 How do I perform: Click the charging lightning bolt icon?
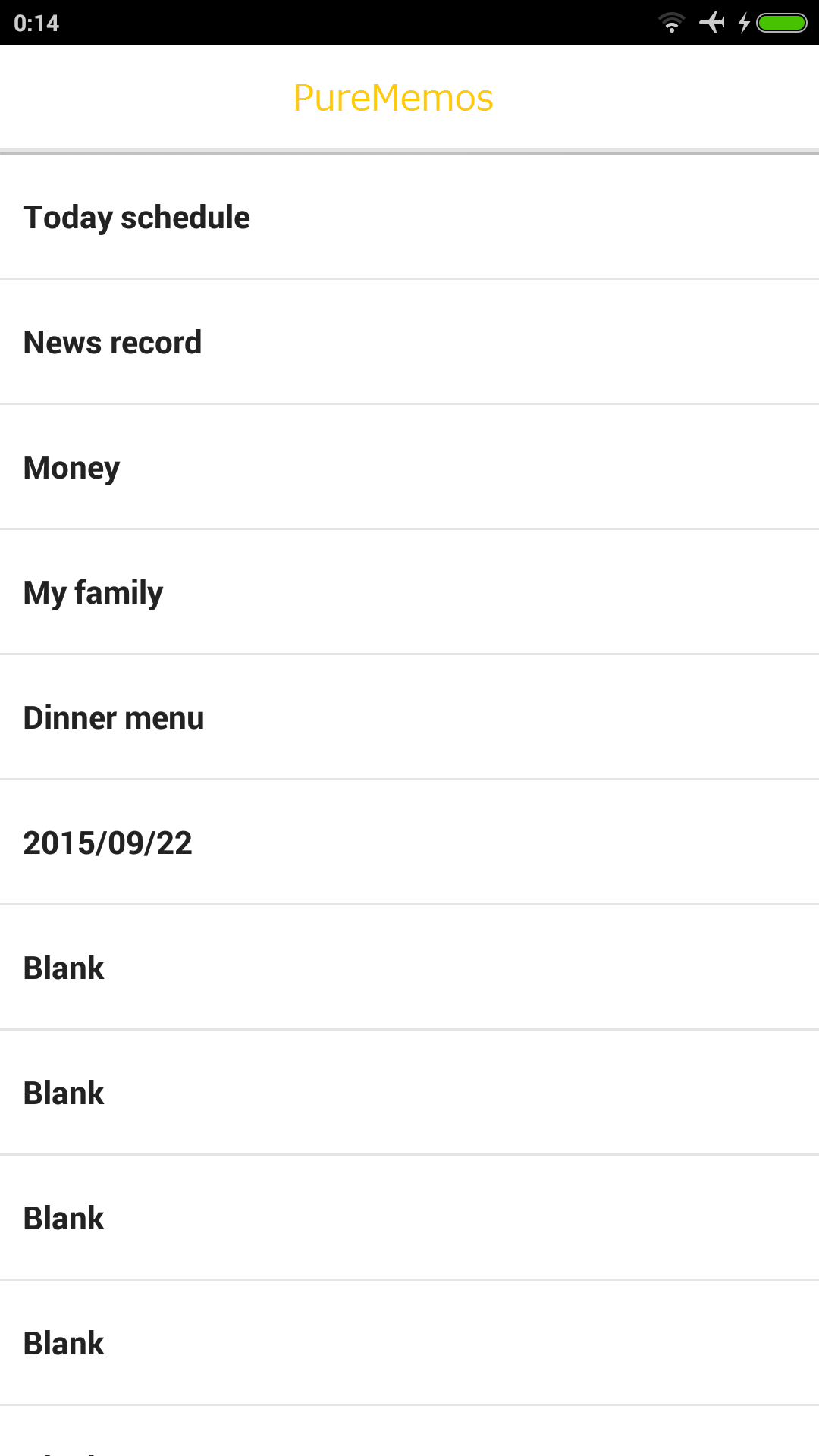(744, 22)
